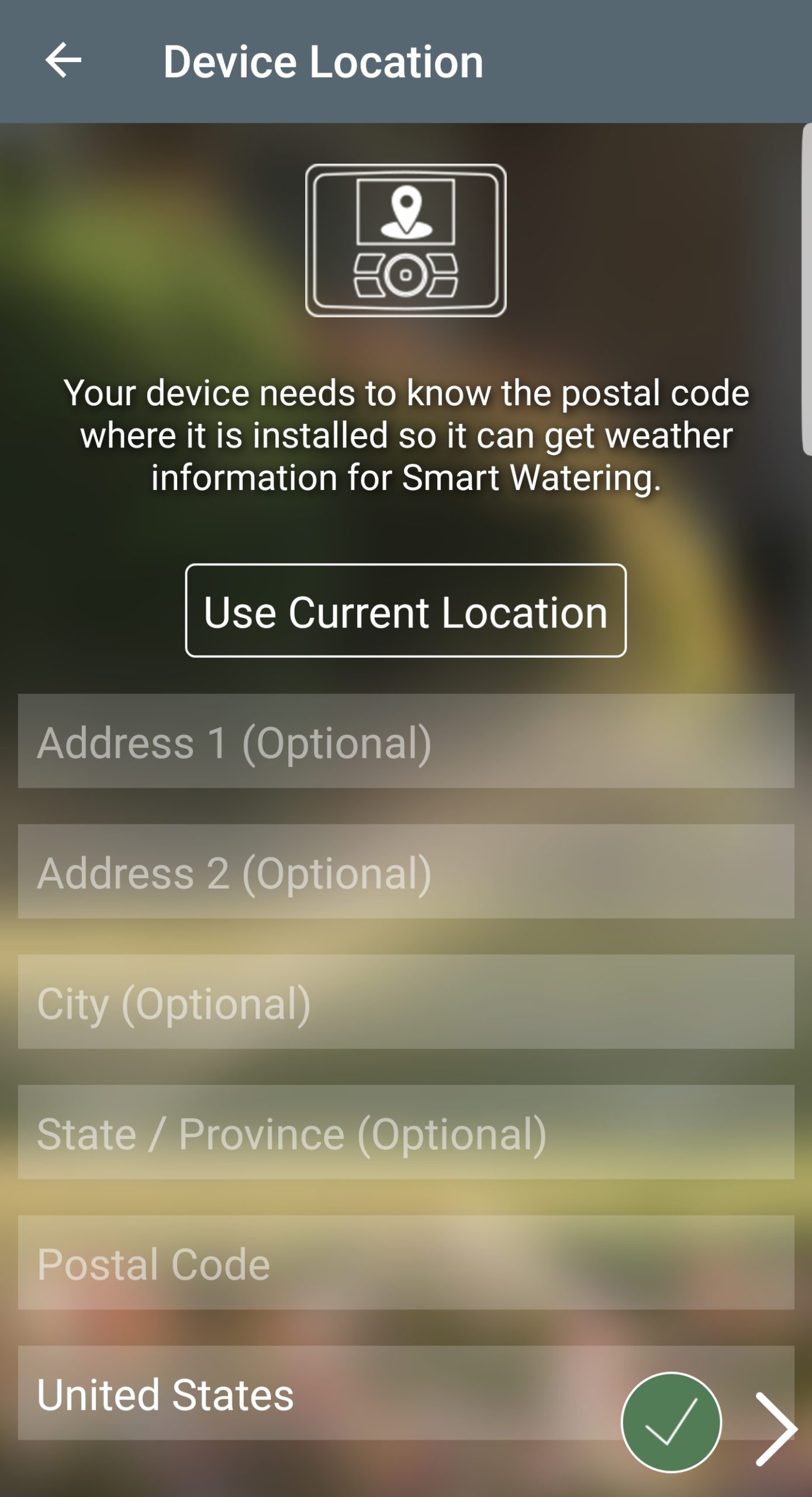Proceed using the right chevron arrow

tap(776, 1429)
